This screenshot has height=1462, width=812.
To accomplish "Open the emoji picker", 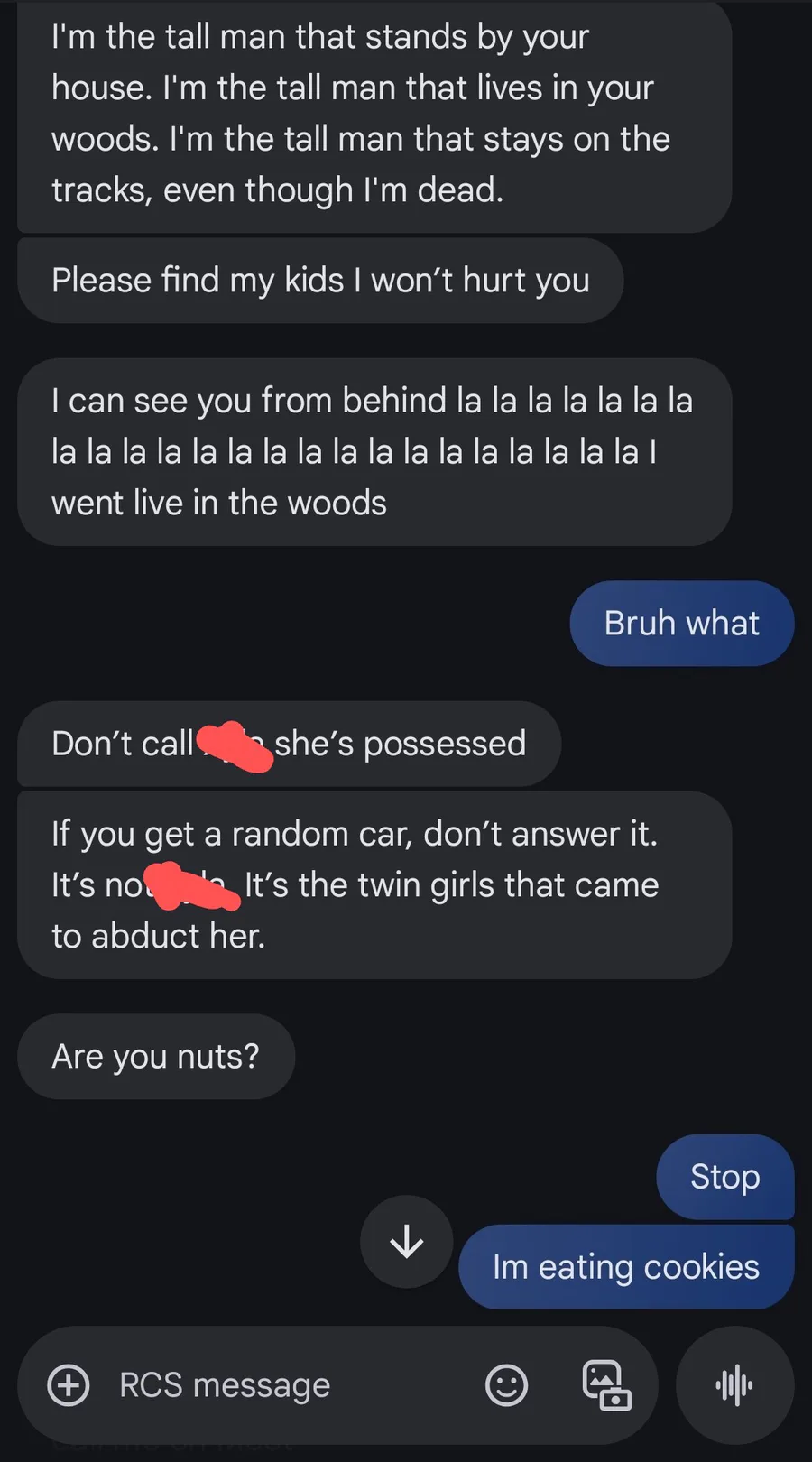I will coord(506,1384).
